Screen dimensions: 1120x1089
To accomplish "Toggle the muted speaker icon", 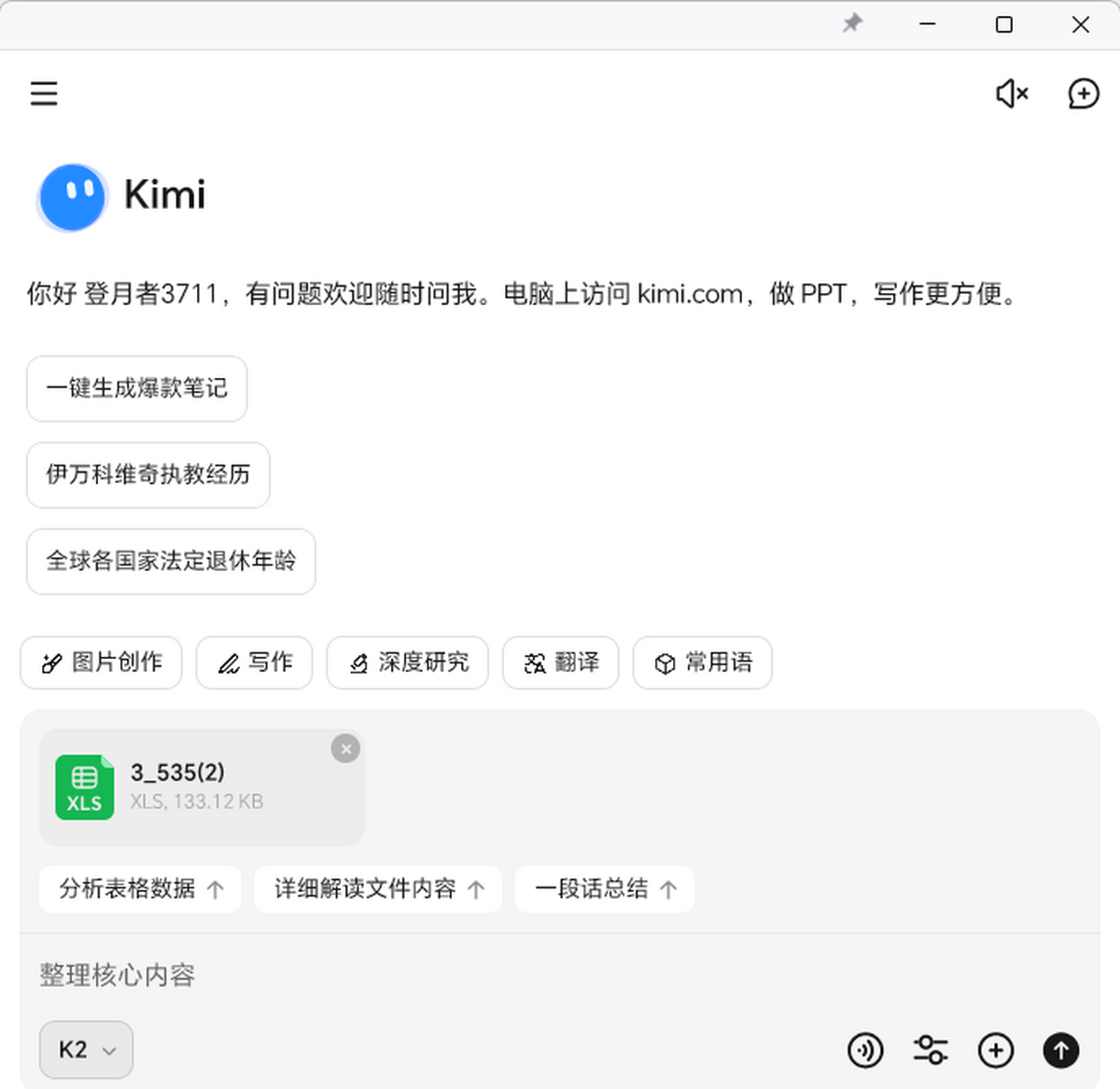I will [x=1012, y=93].
